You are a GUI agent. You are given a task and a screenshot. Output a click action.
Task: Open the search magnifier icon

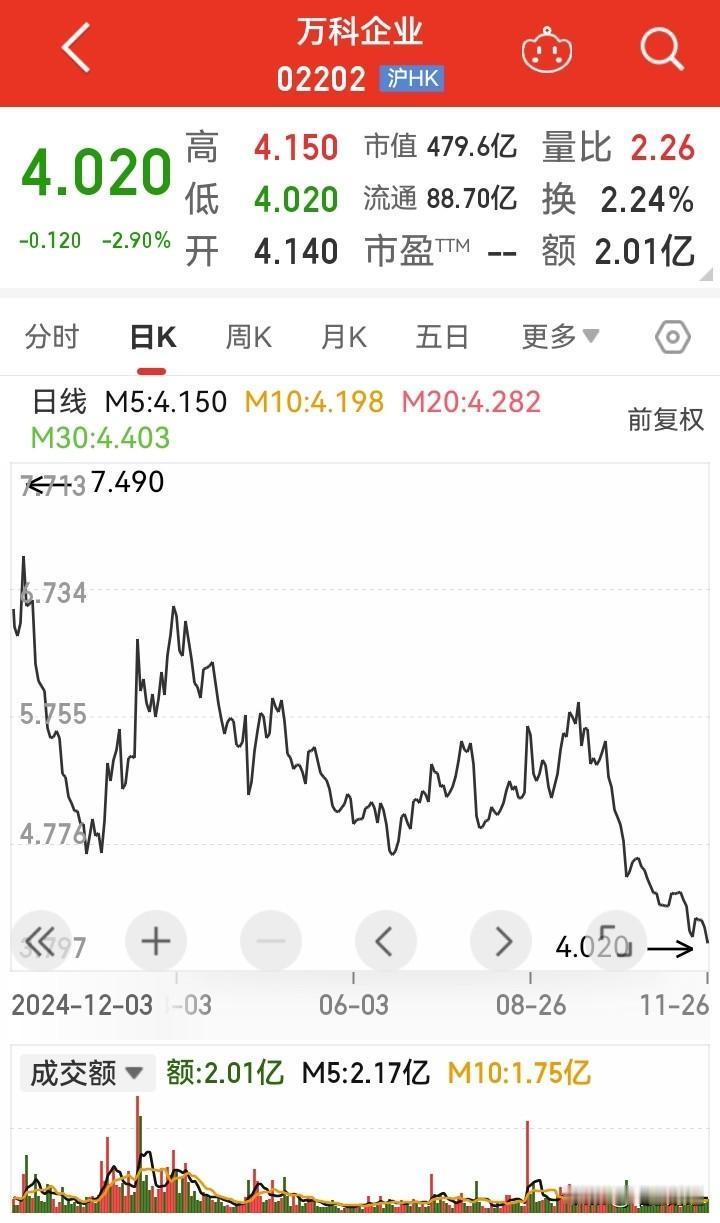tap(661, 48)
